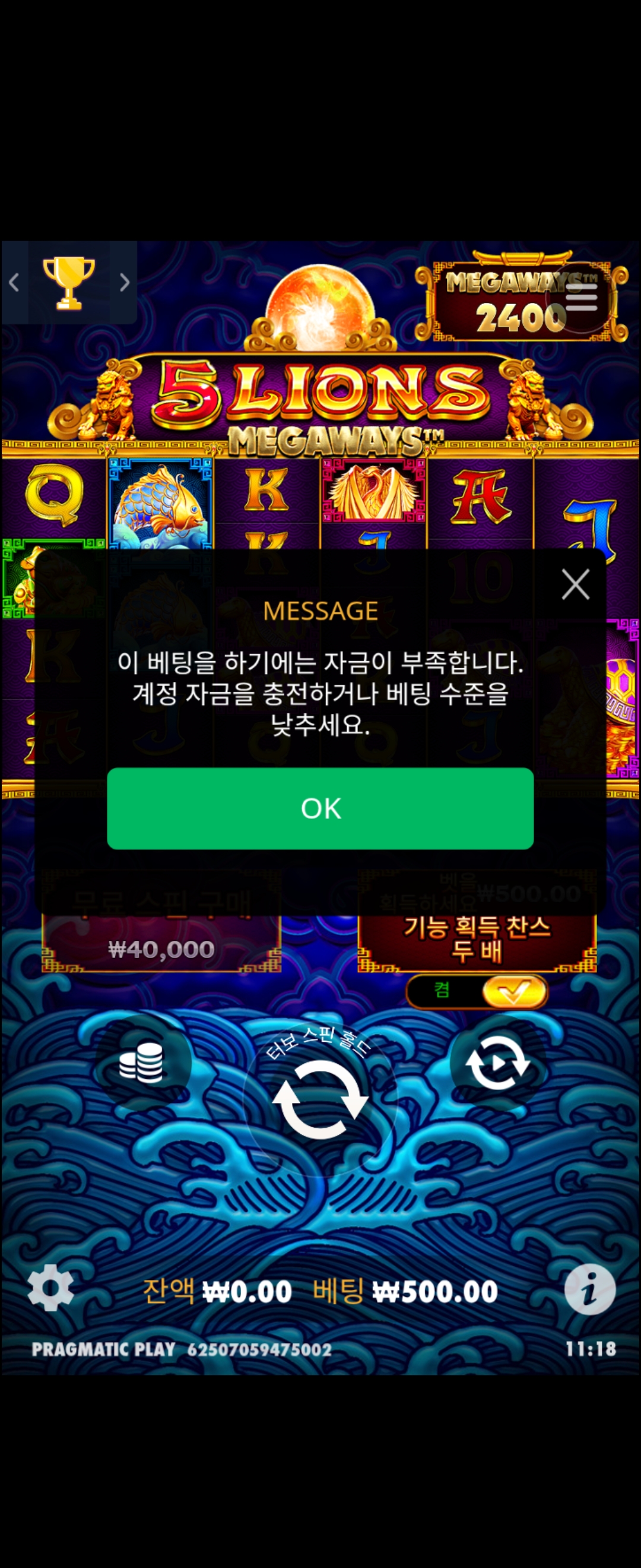
Task: Open the hamburger menu
Action: (581, 297)
